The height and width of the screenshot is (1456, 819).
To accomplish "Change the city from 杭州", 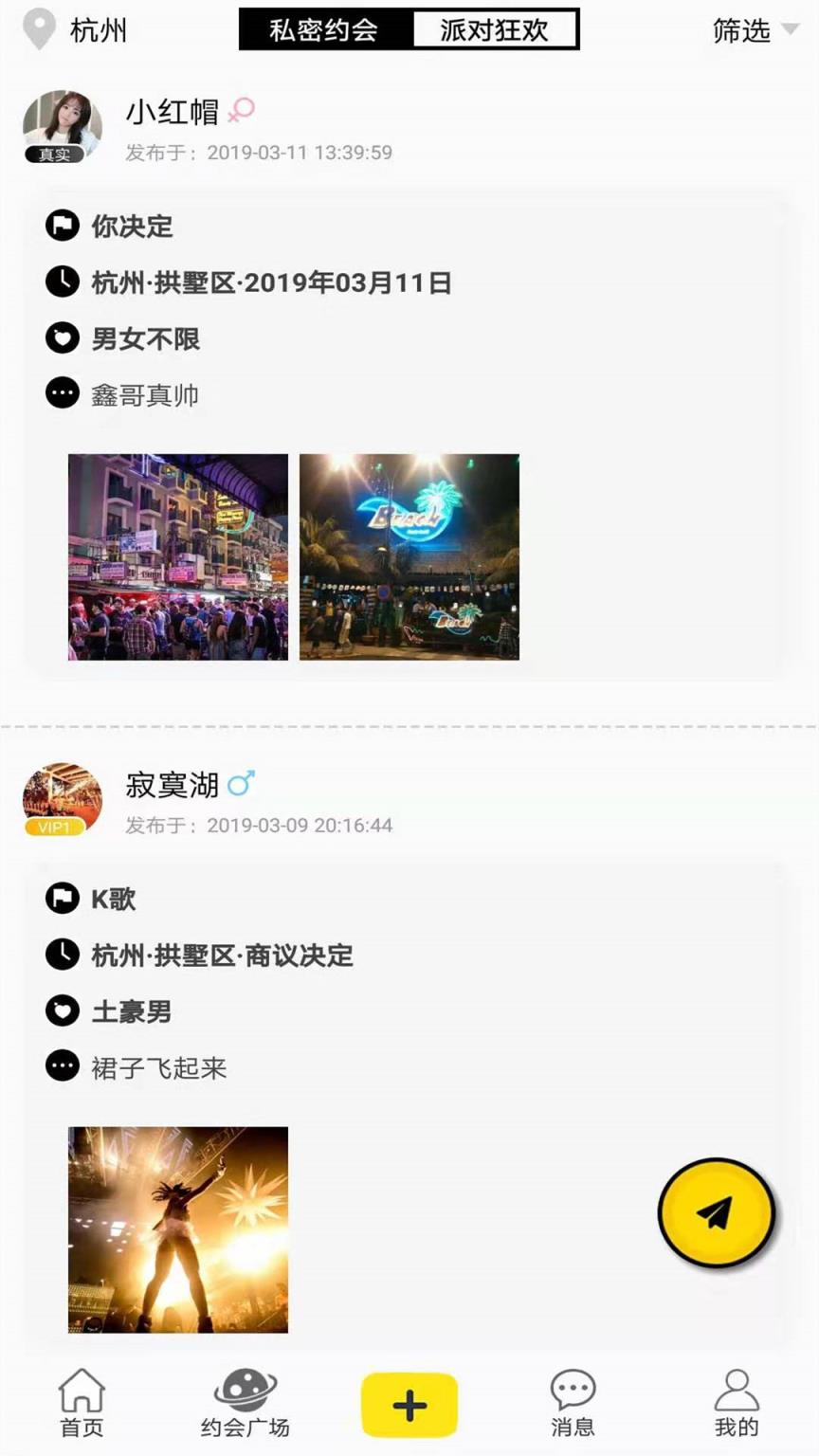I will point(78,30).
